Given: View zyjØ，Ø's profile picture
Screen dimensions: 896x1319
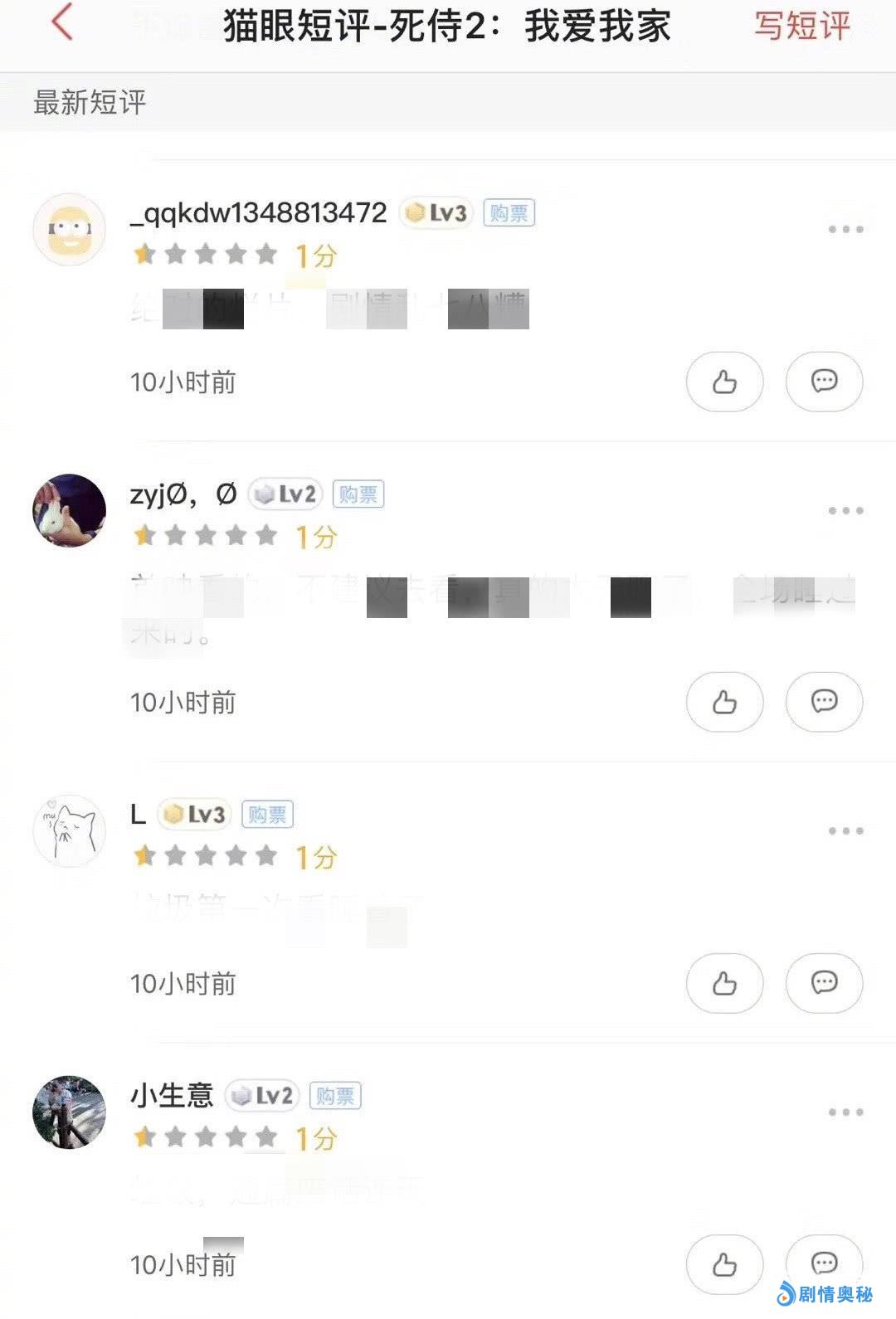Looking at the screenshot, I should point(70,511).
